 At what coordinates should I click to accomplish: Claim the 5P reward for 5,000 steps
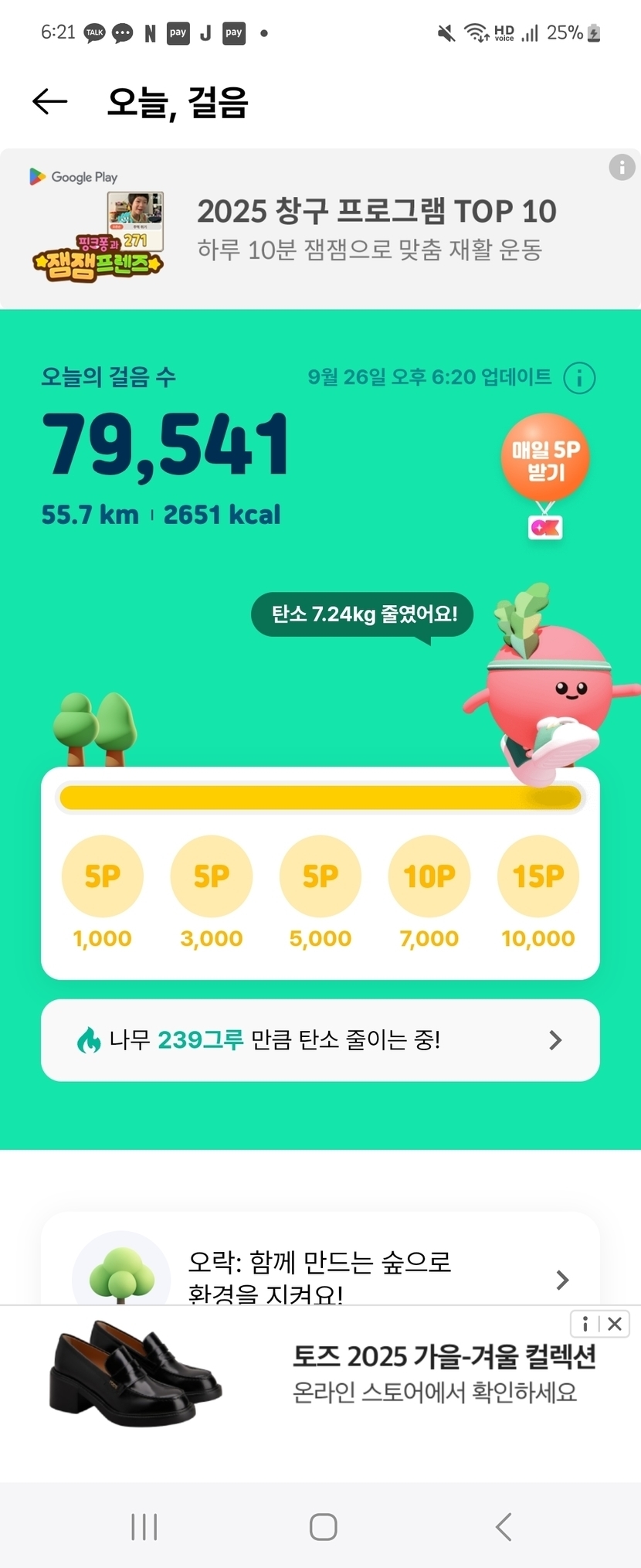pos(320,876)
